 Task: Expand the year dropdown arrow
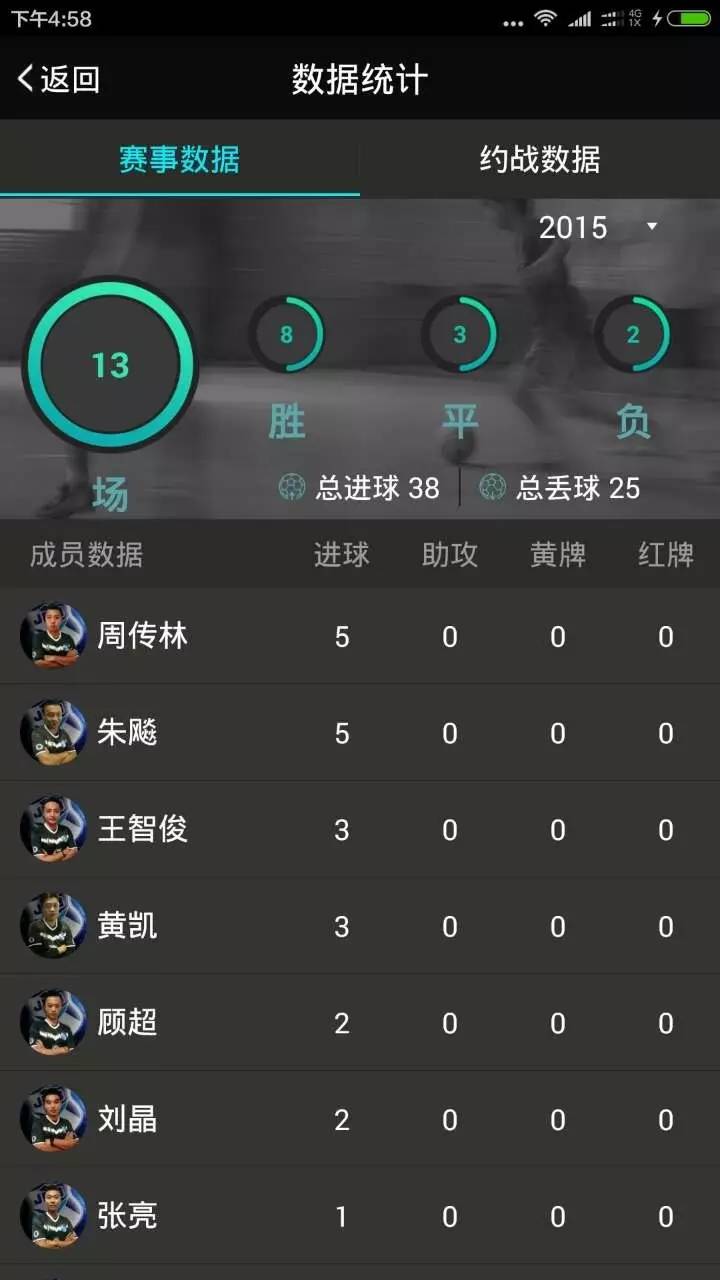coord(652,228)
